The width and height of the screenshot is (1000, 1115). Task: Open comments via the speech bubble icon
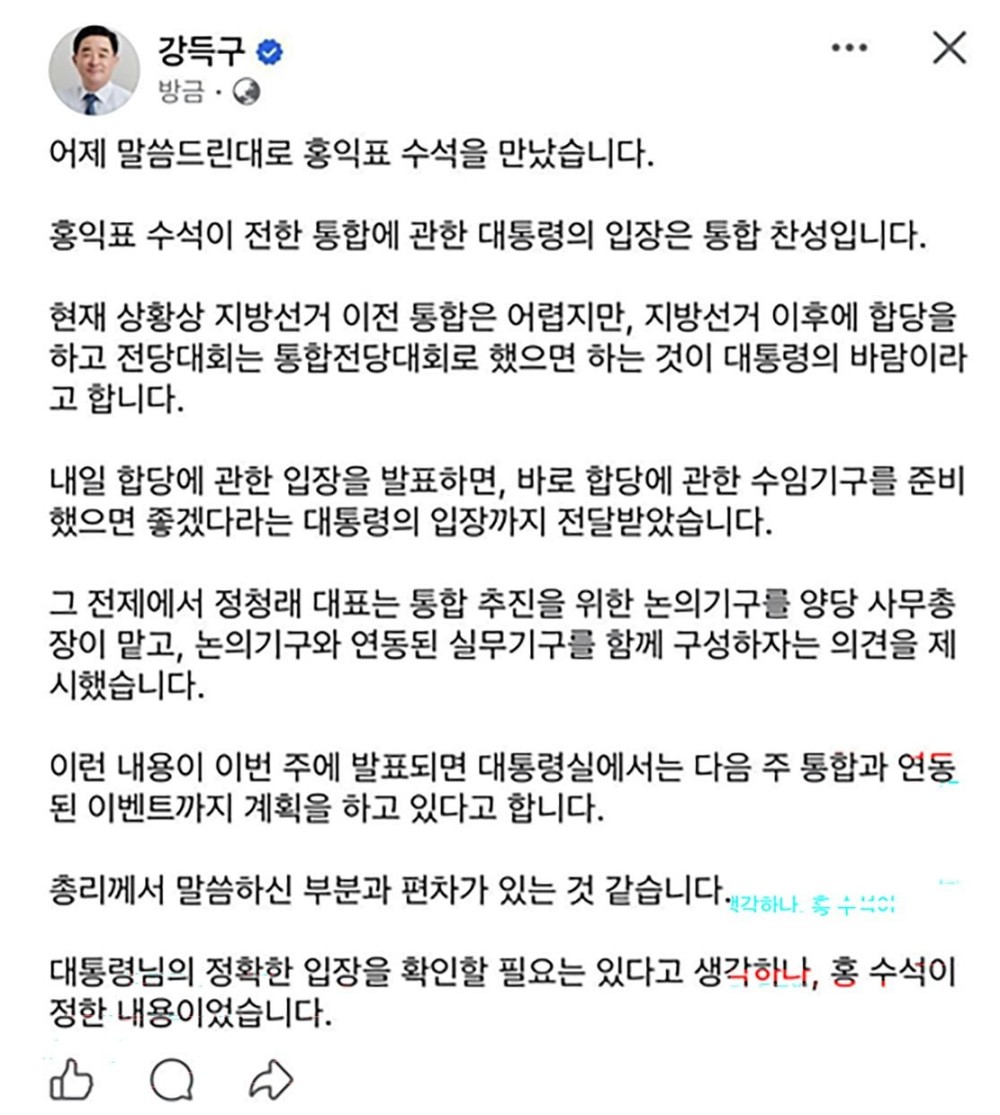[x=171, y=1081]
